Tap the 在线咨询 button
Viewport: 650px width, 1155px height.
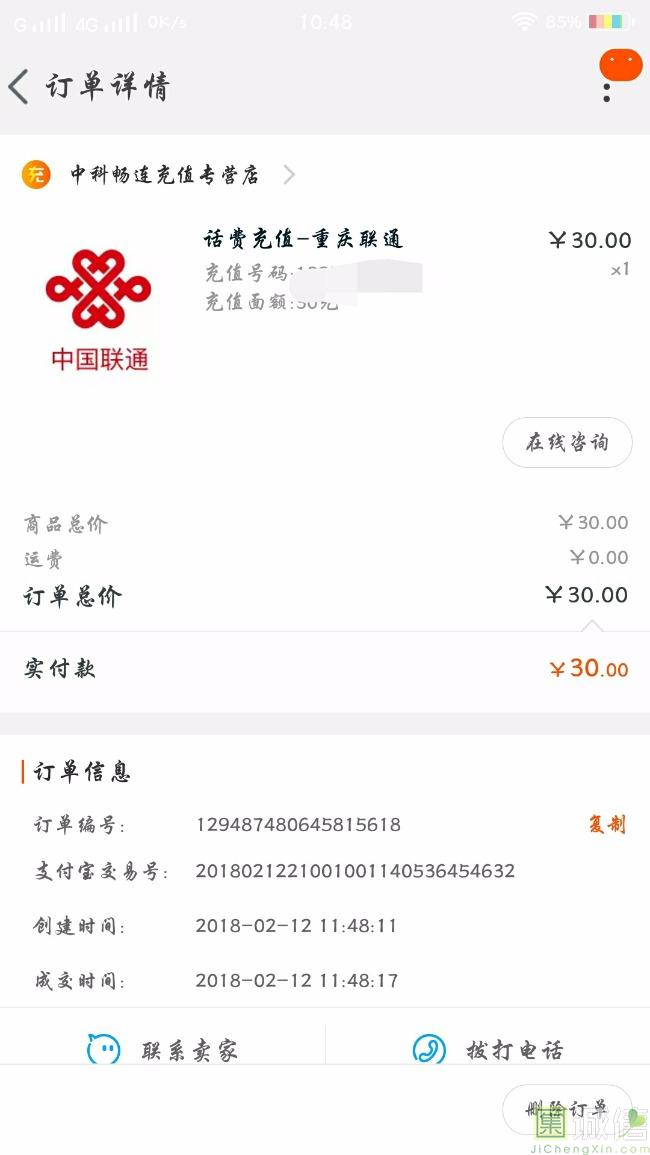[567, 443]
